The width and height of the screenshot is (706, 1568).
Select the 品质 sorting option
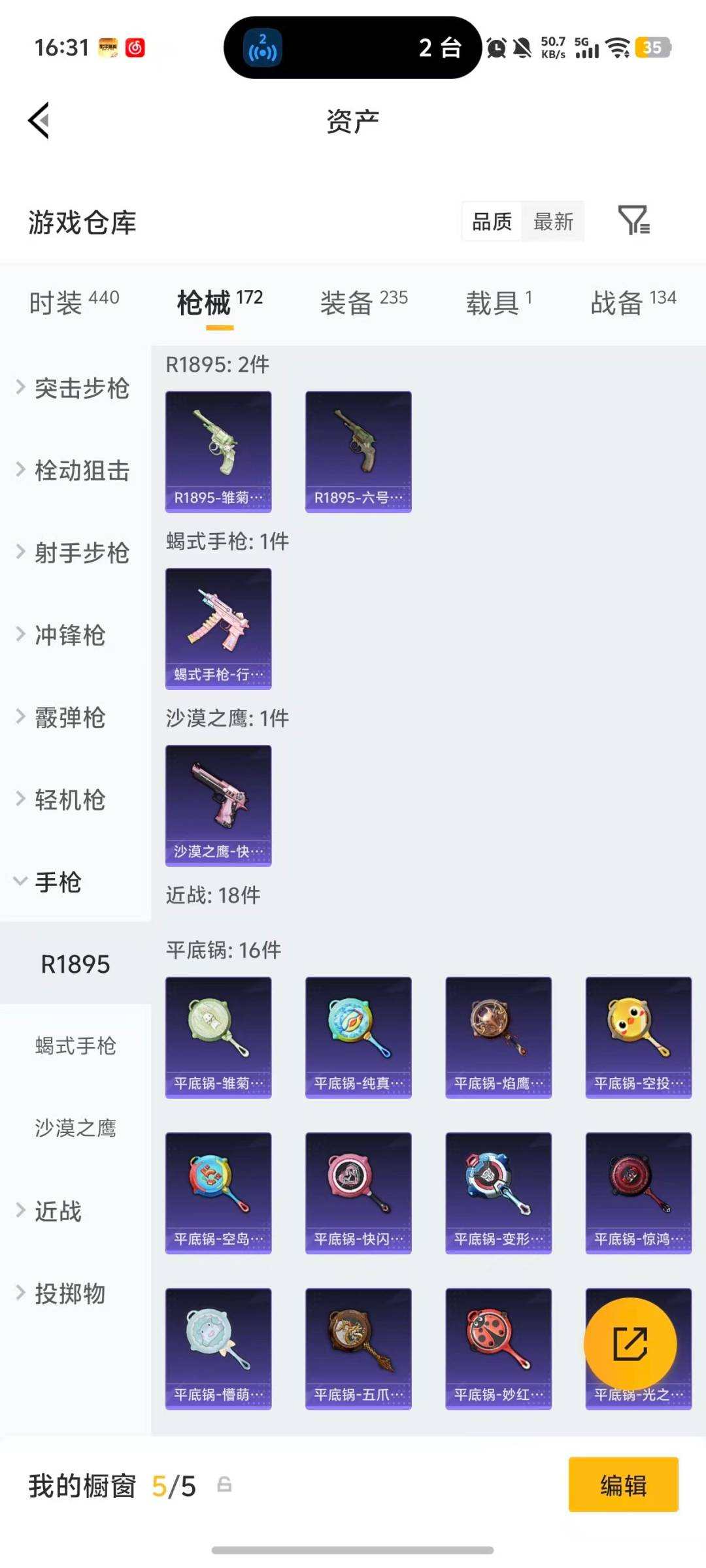coord(492,222)
